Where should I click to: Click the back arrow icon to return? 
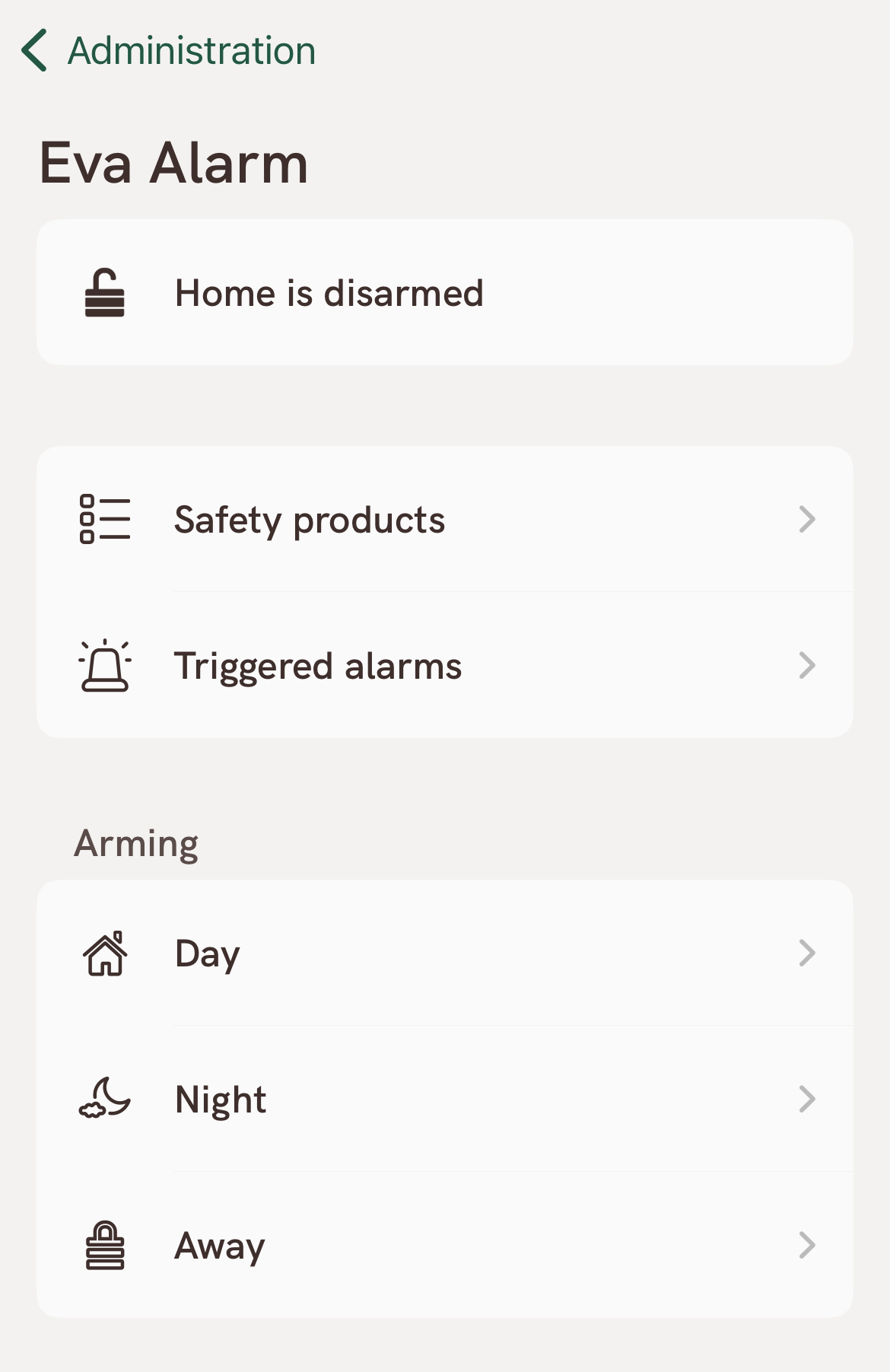36,49
